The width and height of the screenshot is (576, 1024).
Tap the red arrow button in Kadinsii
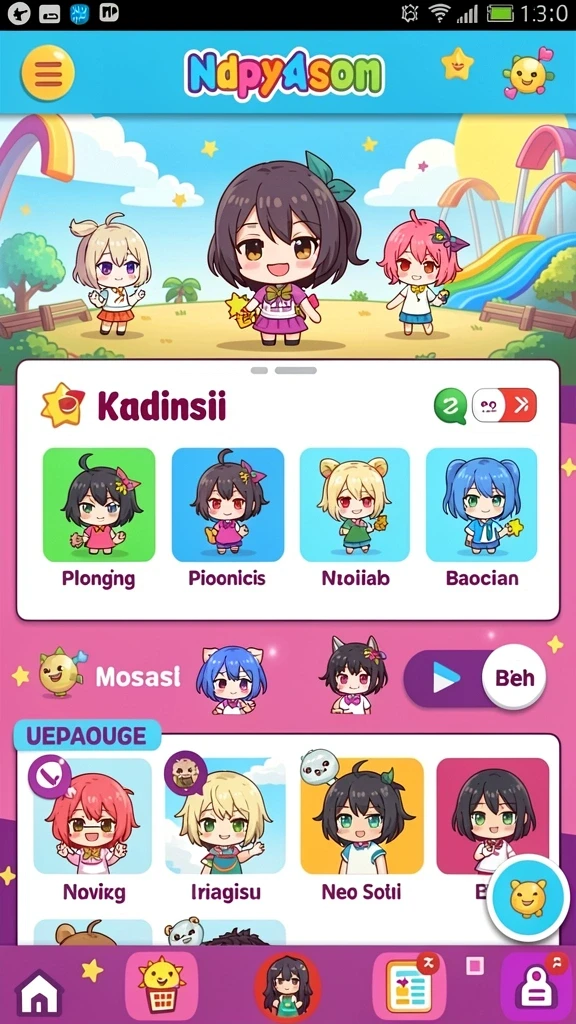[521, 405]
